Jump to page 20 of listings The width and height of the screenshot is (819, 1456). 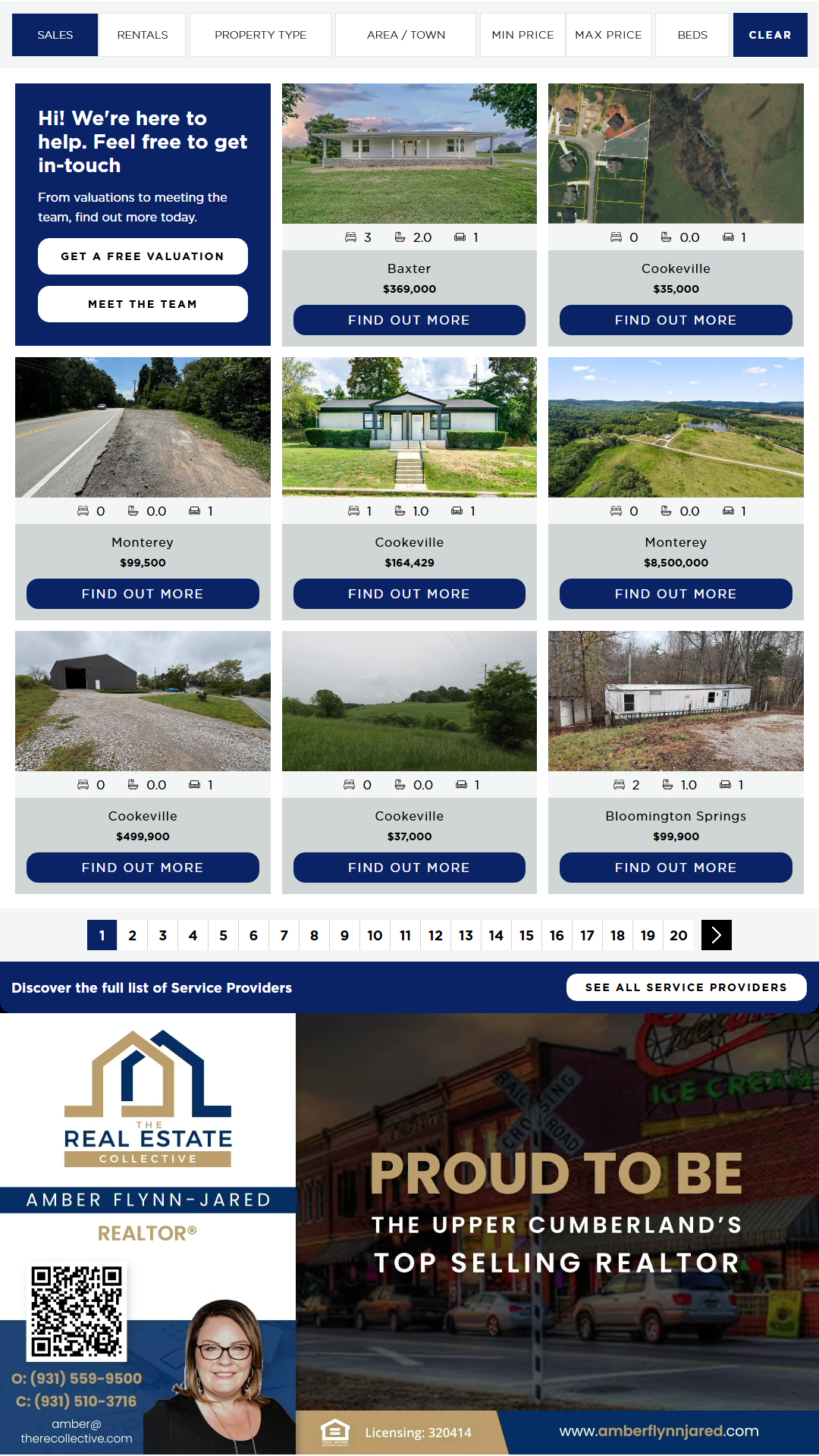point(679,935)
